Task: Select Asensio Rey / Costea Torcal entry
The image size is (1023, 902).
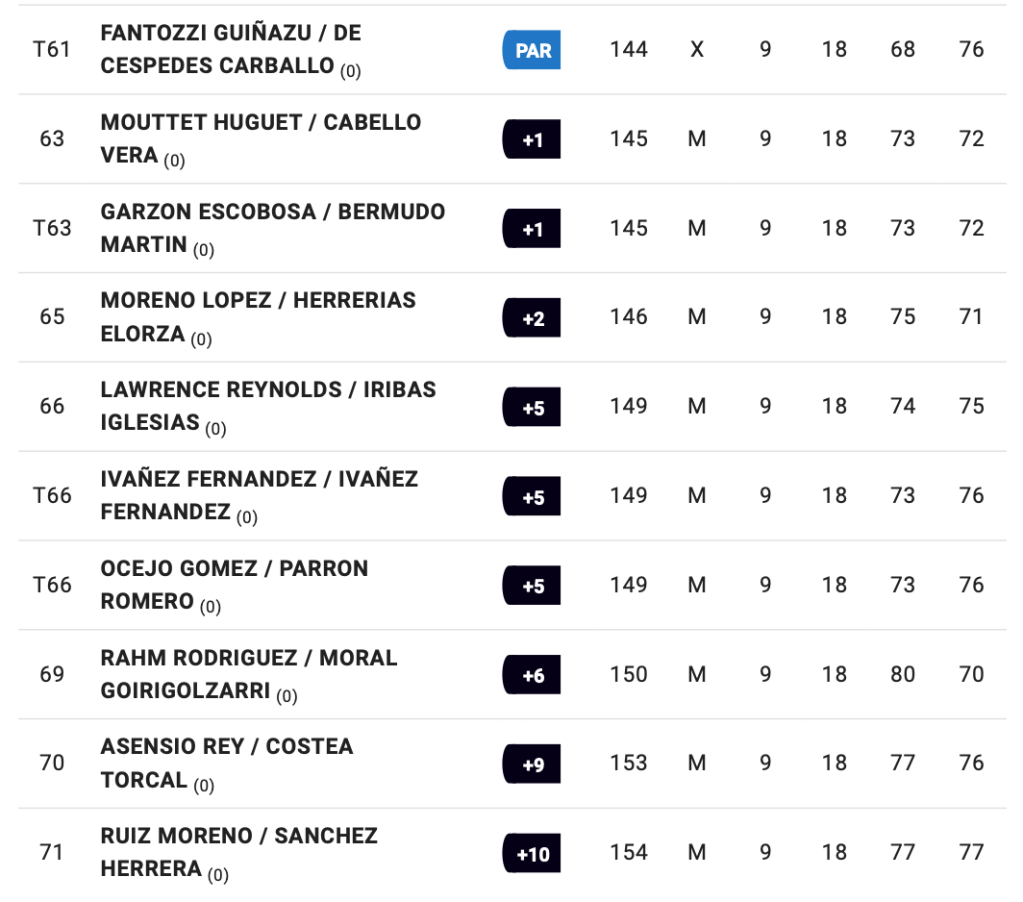Action: point(226,762)
